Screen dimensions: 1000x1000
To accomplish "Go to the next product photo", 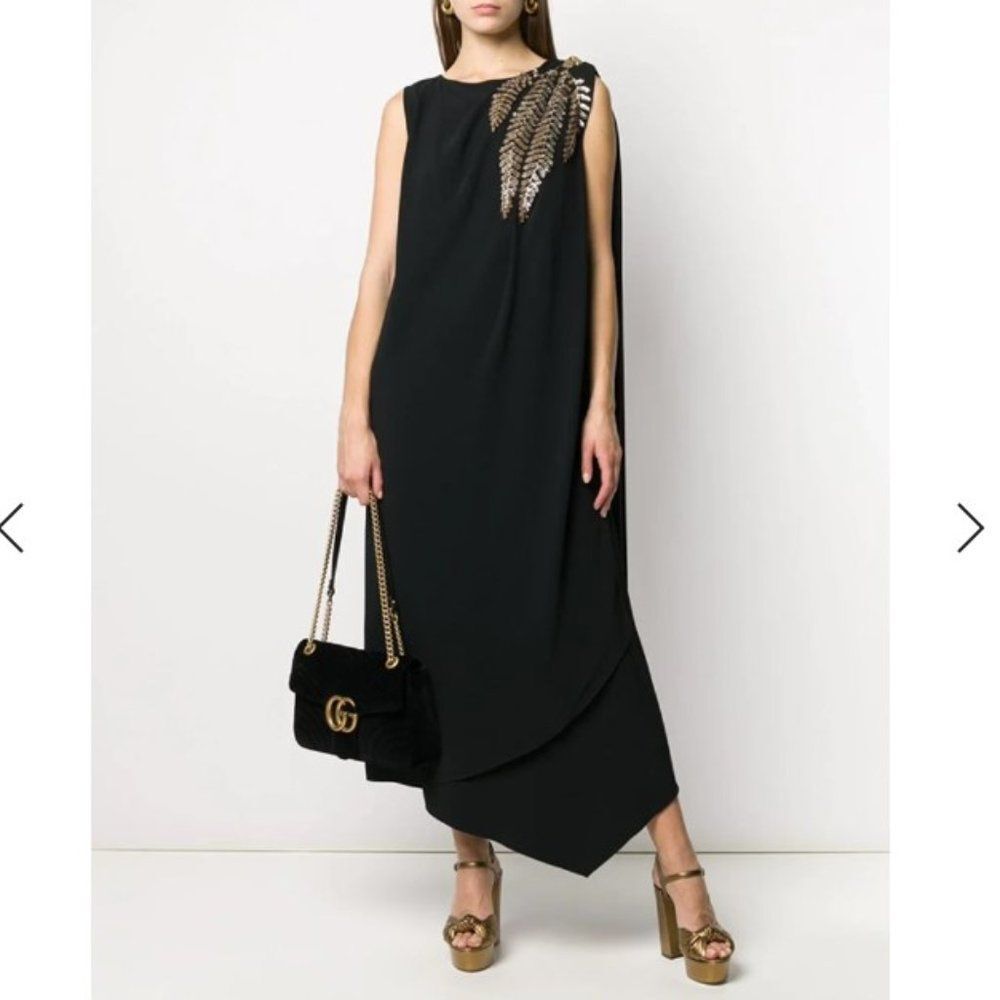I will [970, 527].
